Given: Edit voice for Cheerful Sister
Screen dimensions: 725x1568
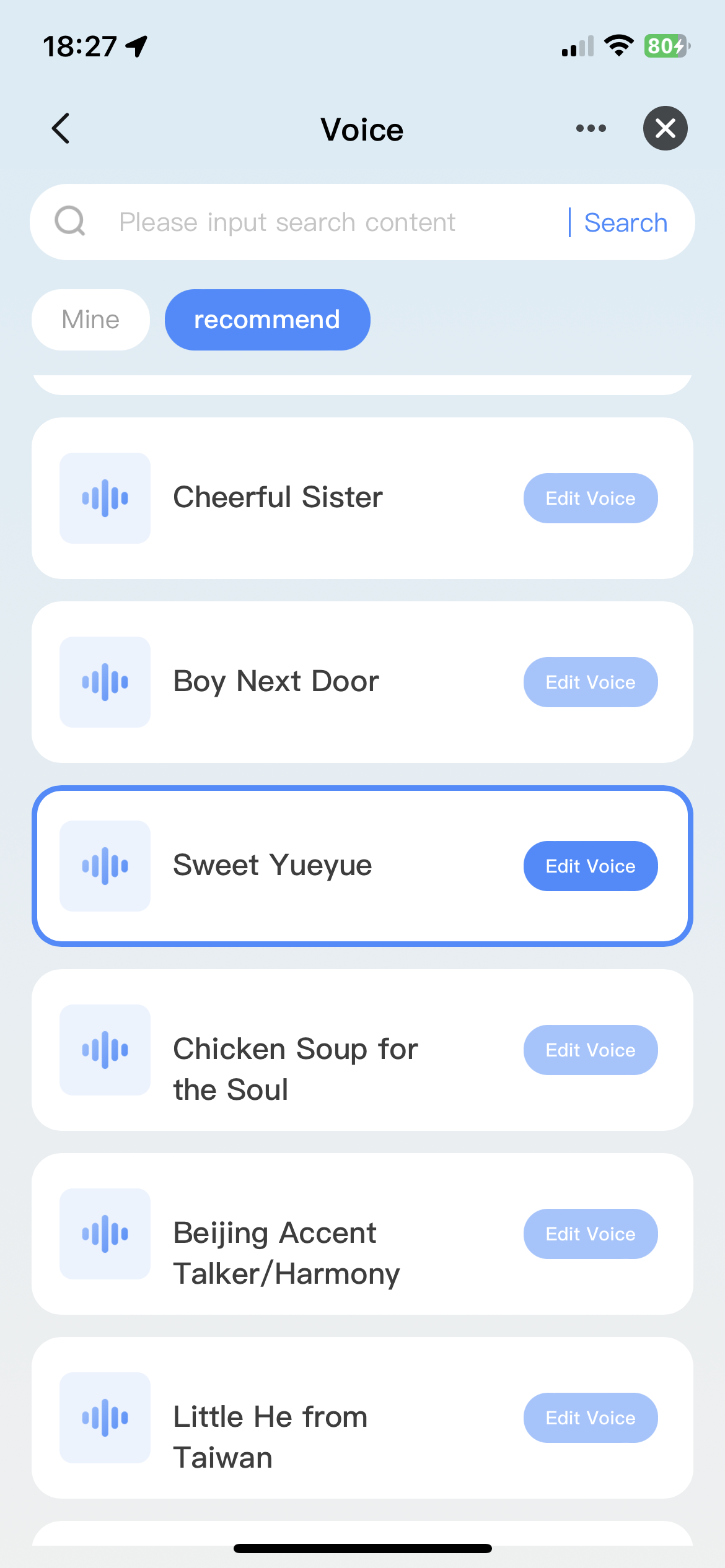Looking at the screenshot, I should pos(590,499).
